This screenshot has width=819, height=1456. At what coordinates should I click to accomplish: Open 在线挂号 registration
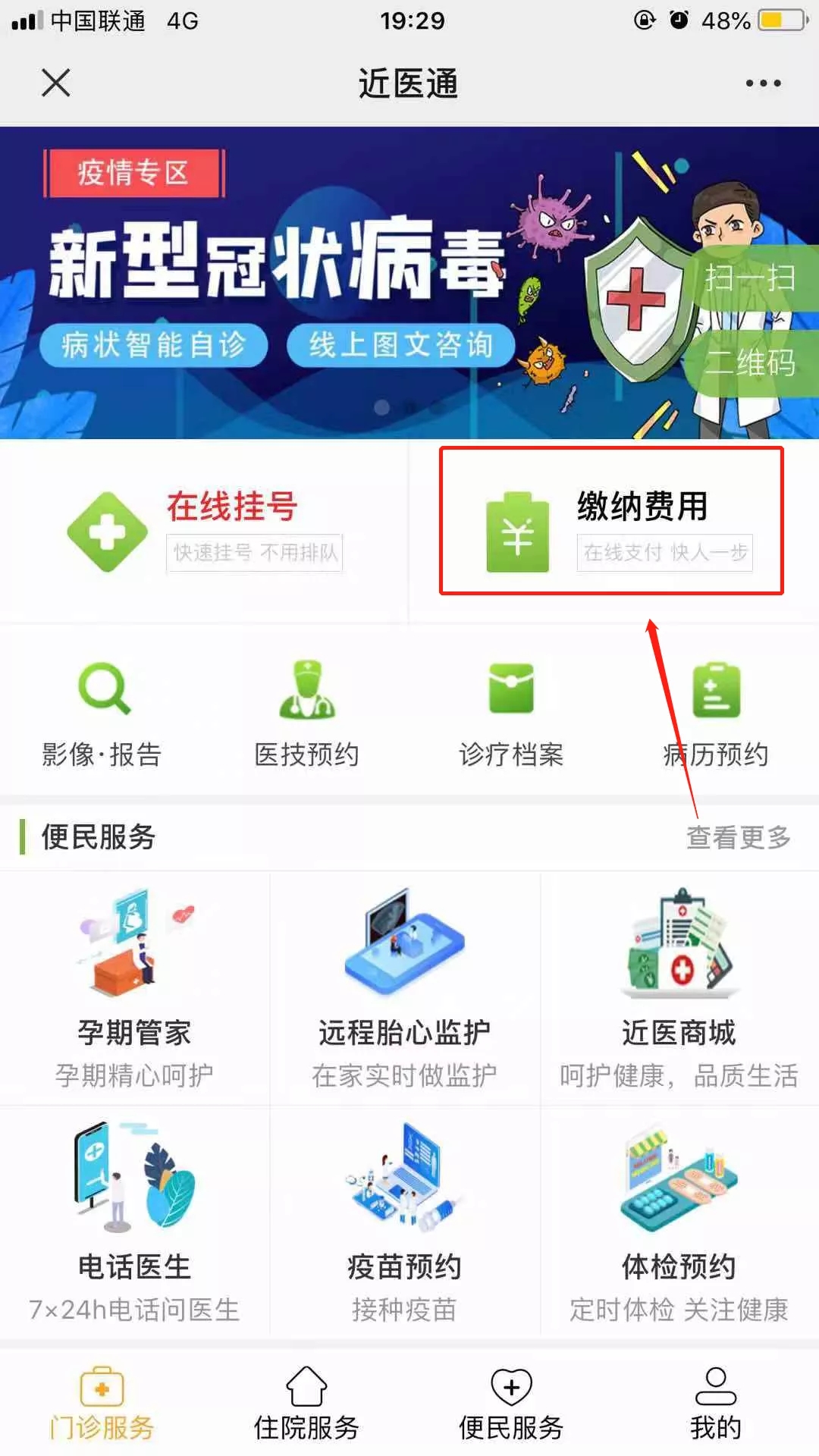click(205, 531)
